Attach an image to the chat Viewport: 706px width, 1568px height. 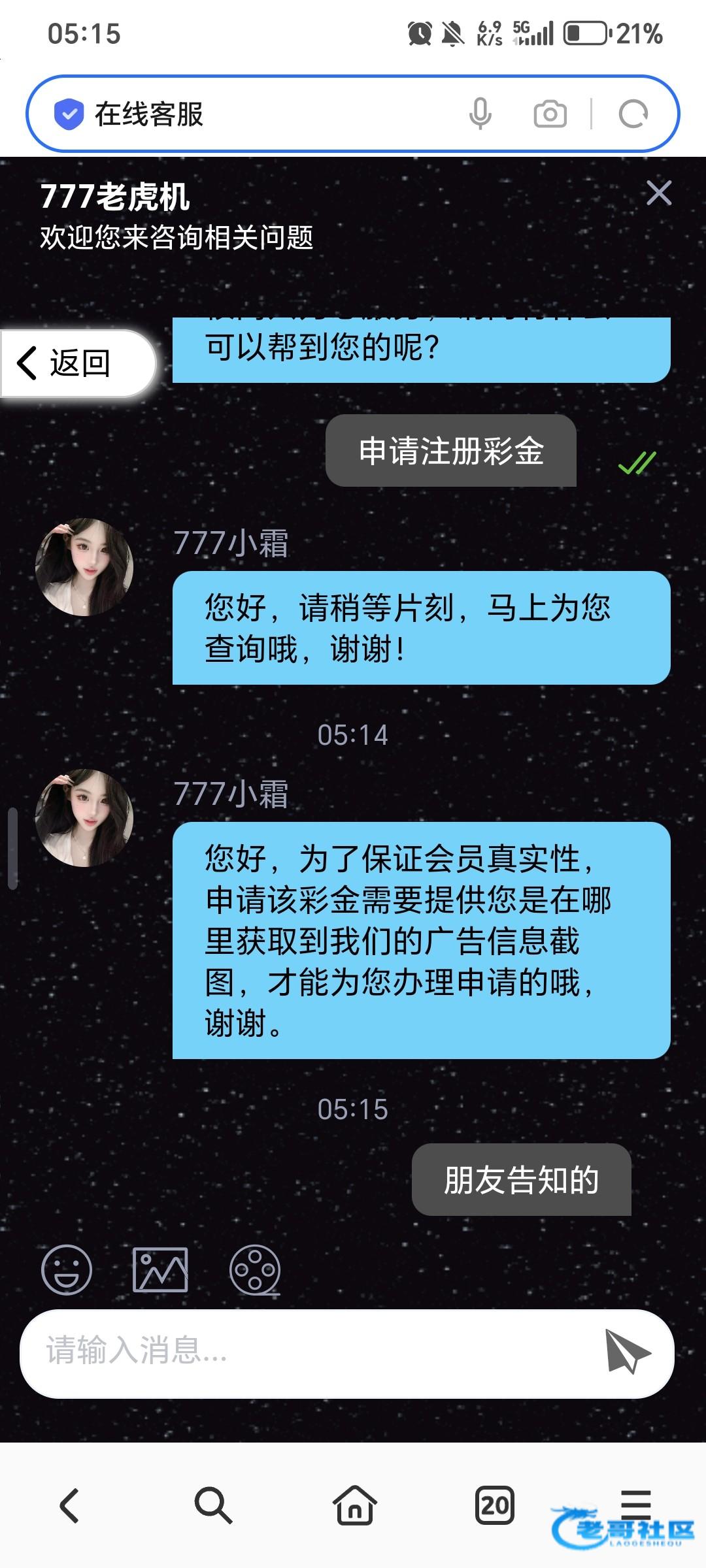point(160,1269)
